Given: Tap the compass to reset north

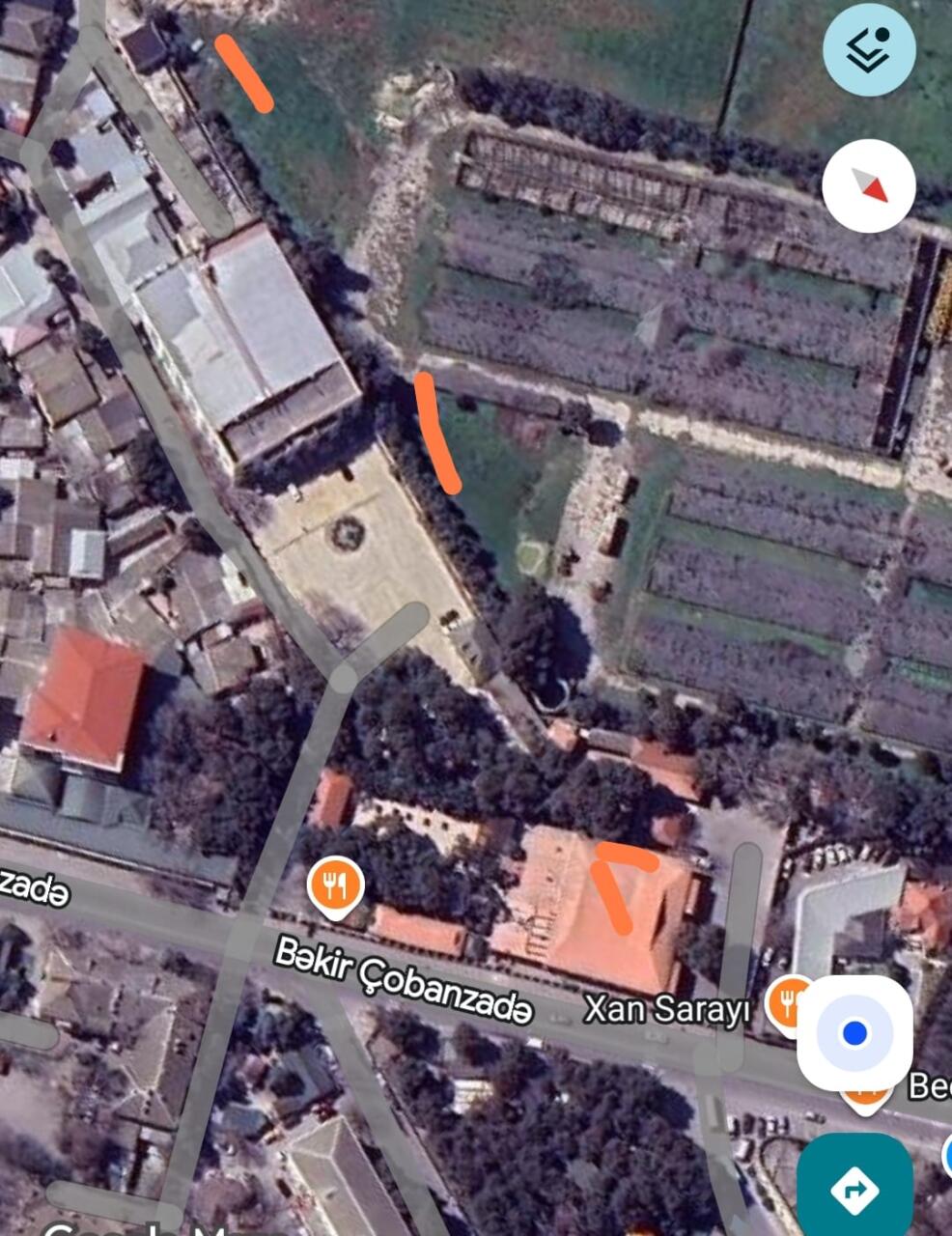Looking at the screenshot, I should pos(869,185).
